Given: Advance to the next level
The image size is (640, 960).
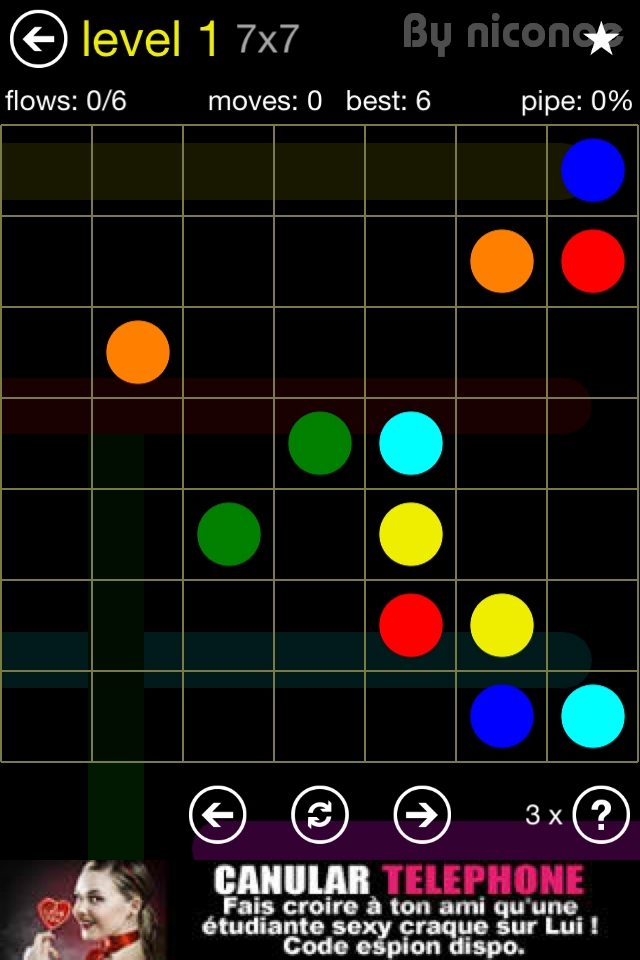Looking at the screenshot, I should click(422, 815).
